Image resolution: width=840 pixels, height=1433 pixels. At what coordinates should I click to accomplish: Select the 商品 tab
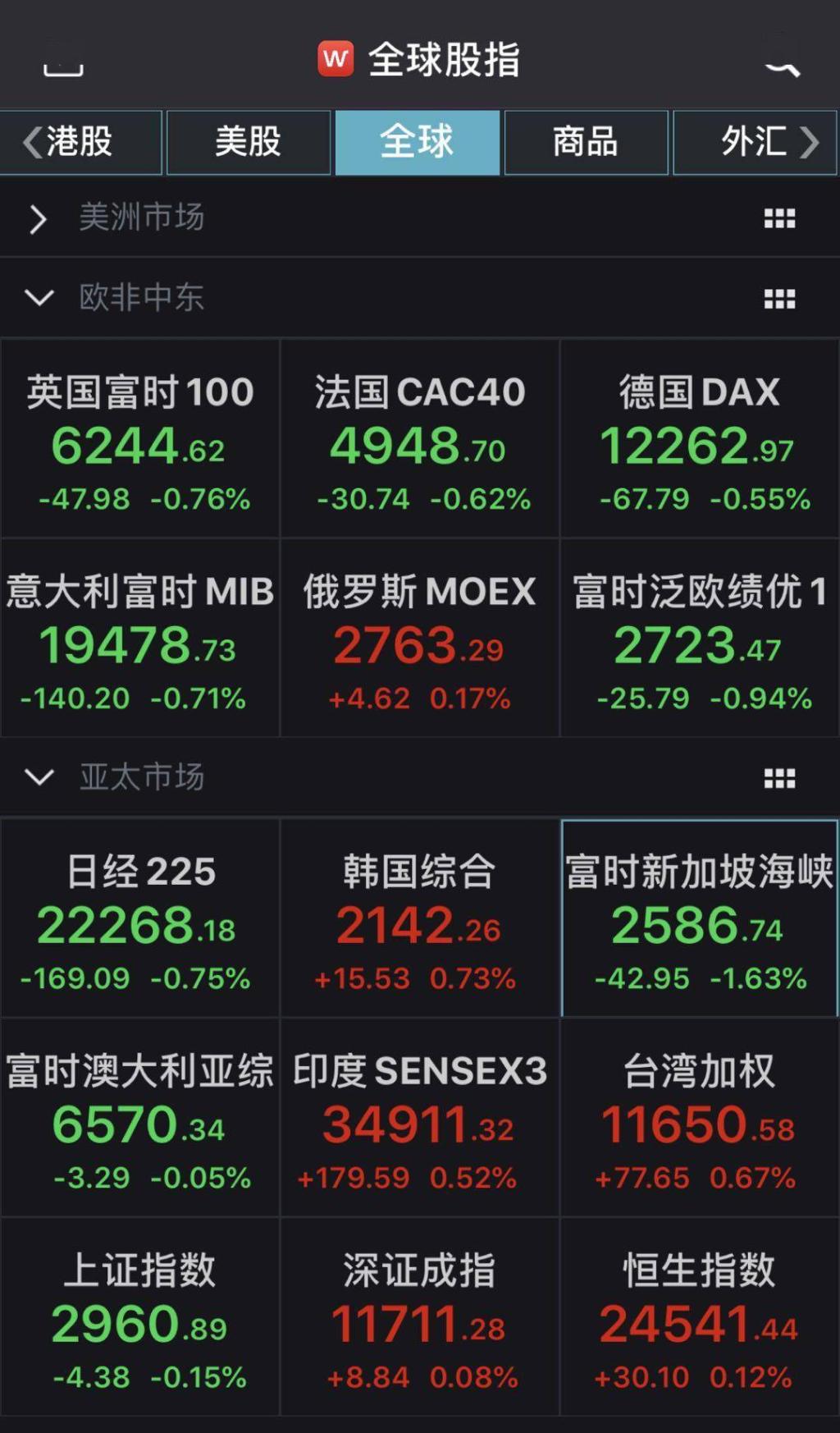586,142
